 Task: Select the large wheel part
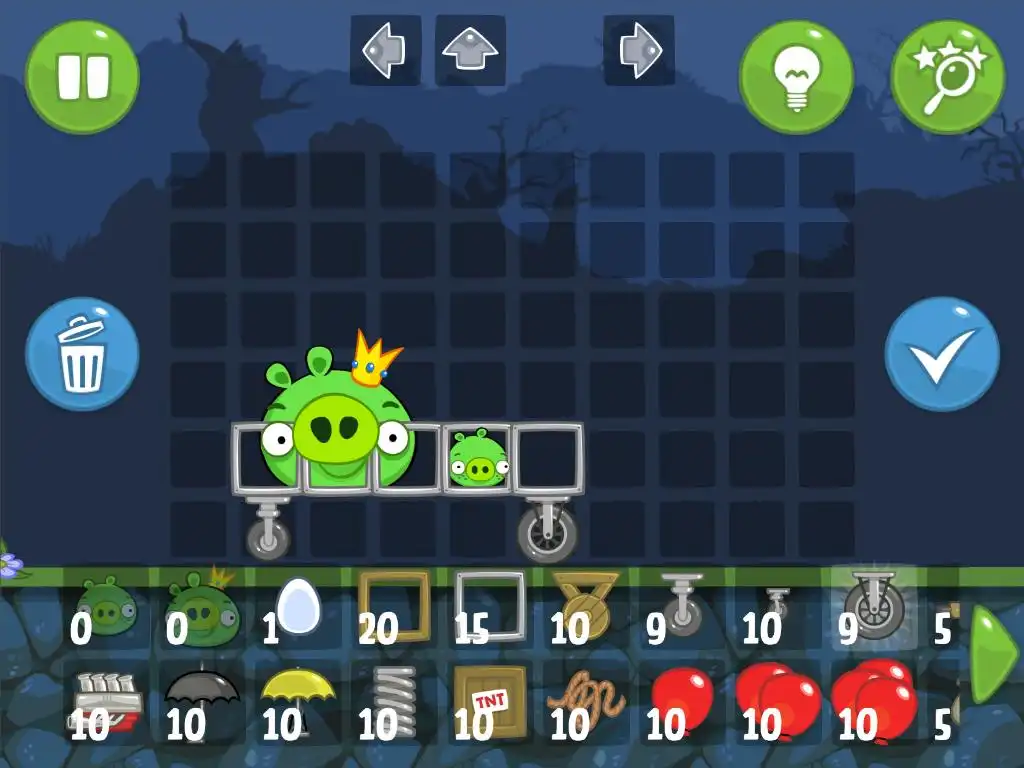pos(874,606)
